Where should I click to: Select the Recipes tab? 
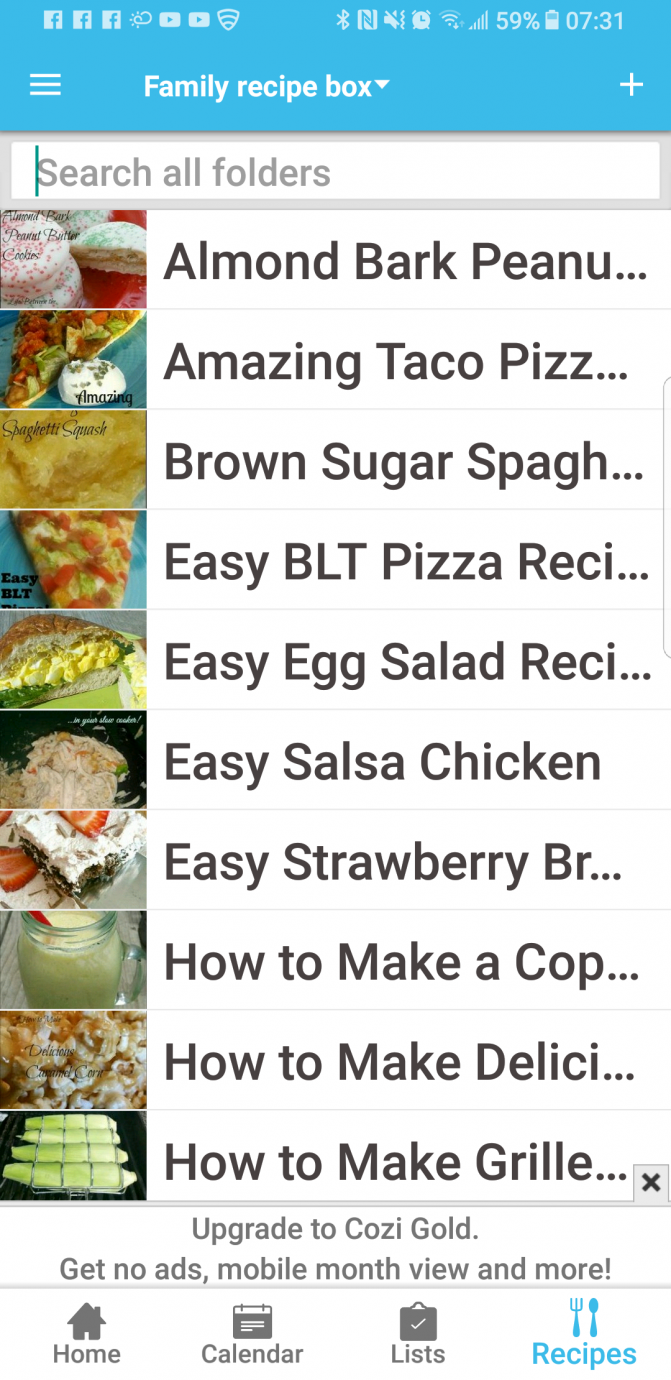click(584, 1335)
